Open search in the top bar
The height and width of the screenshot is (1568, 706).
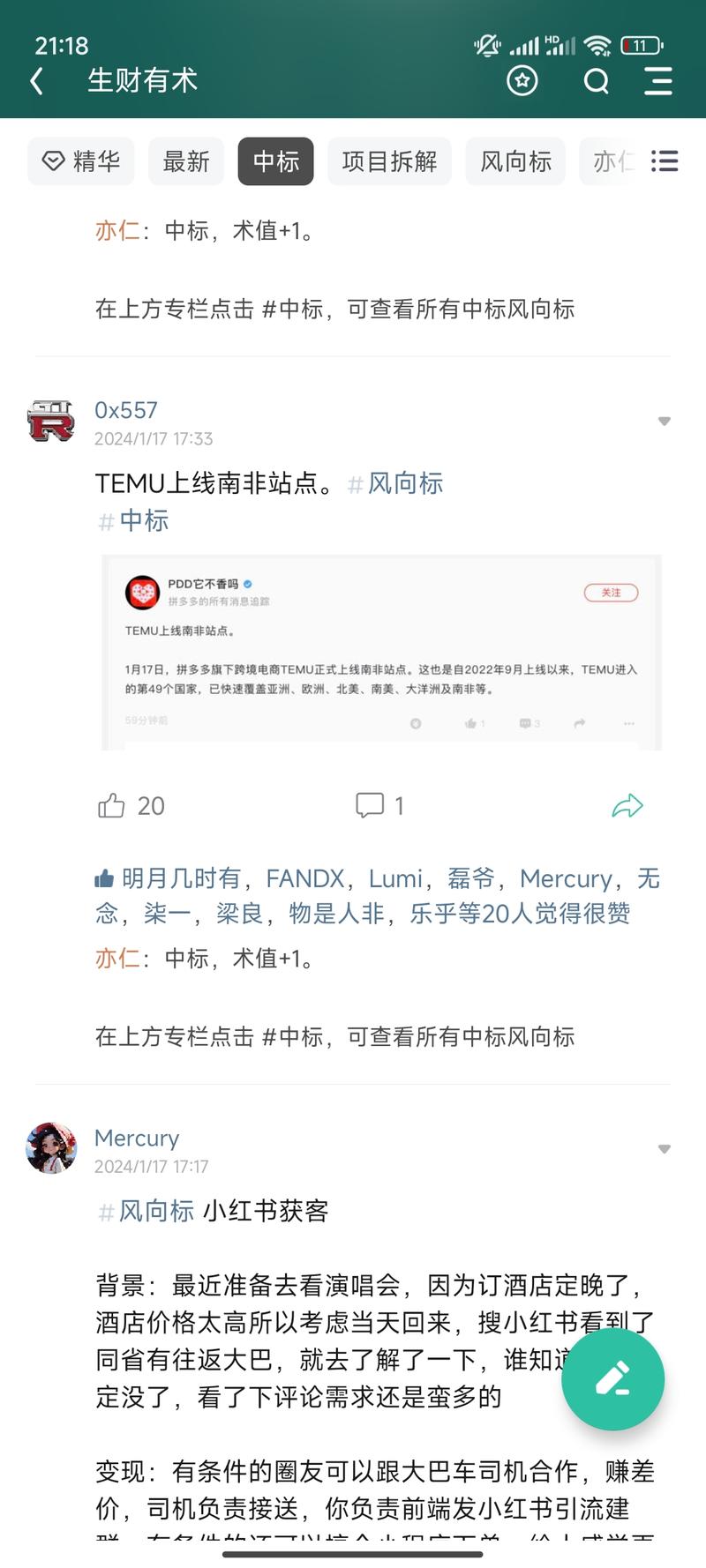(597, 81)
